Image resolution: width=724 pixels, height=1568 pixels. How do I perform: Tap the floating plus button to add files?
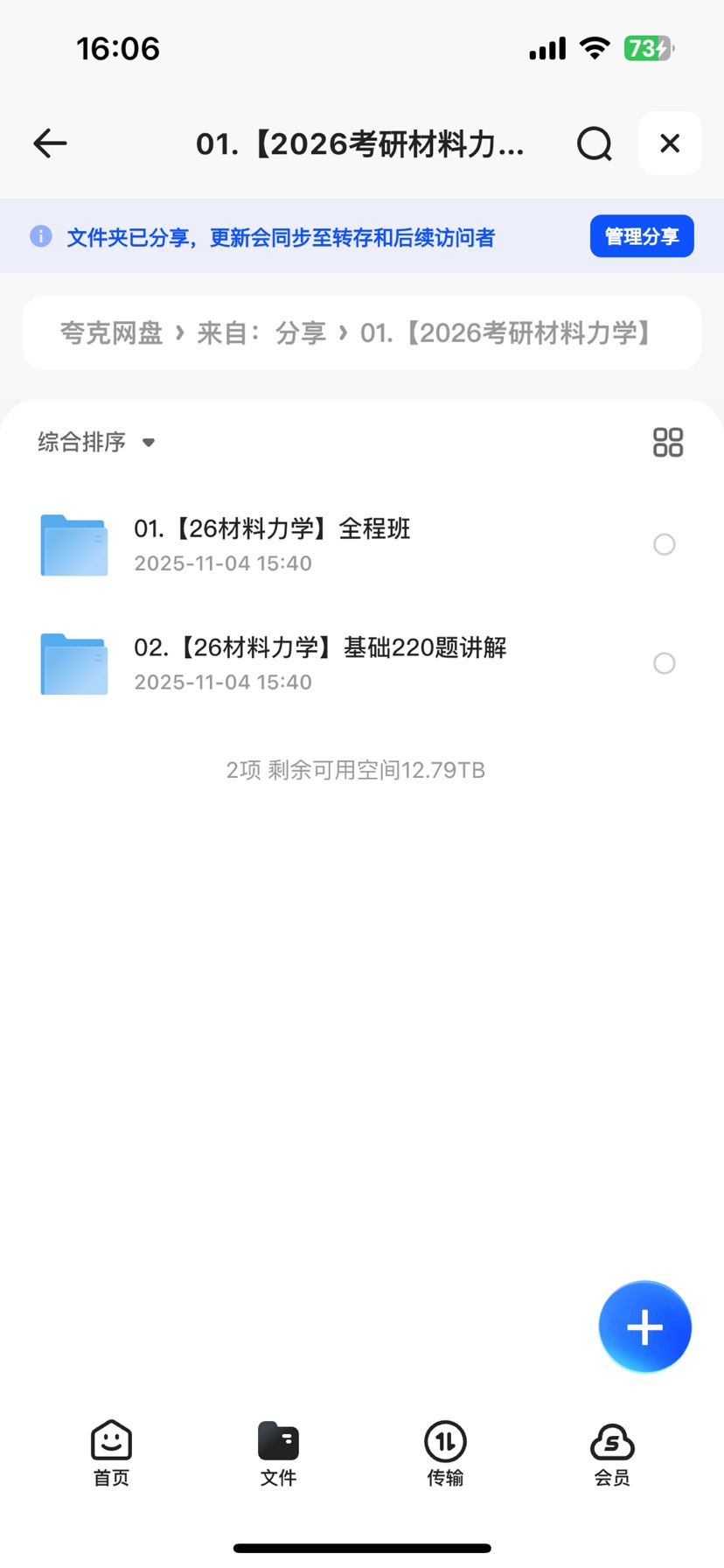(644, 1326)
